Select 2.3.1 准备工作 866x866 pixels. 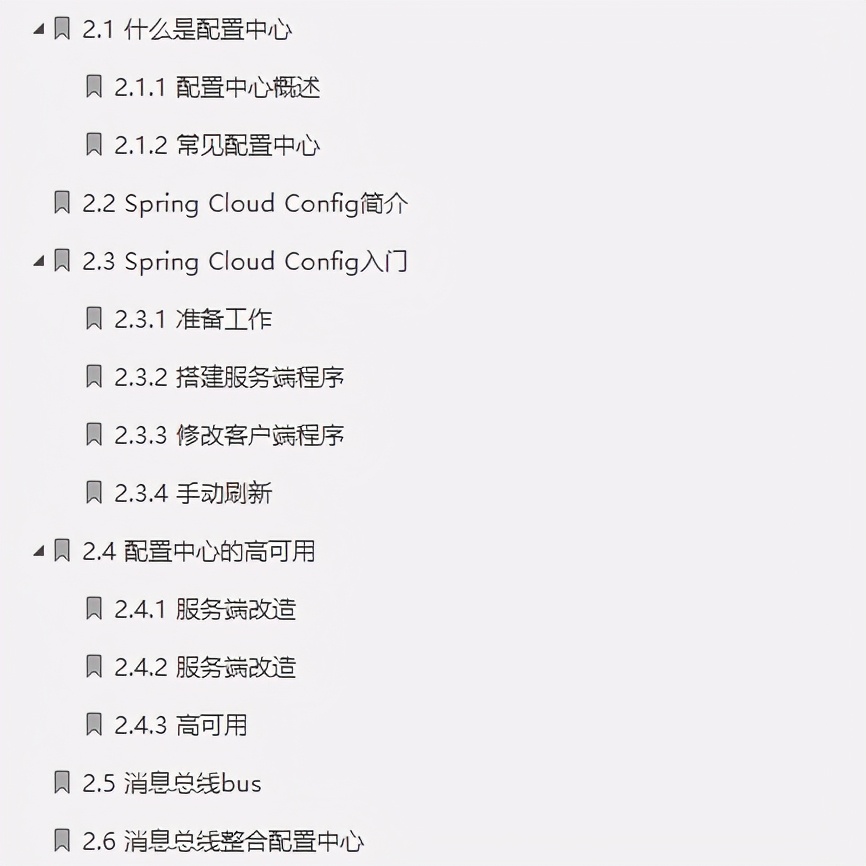point(193,320)
